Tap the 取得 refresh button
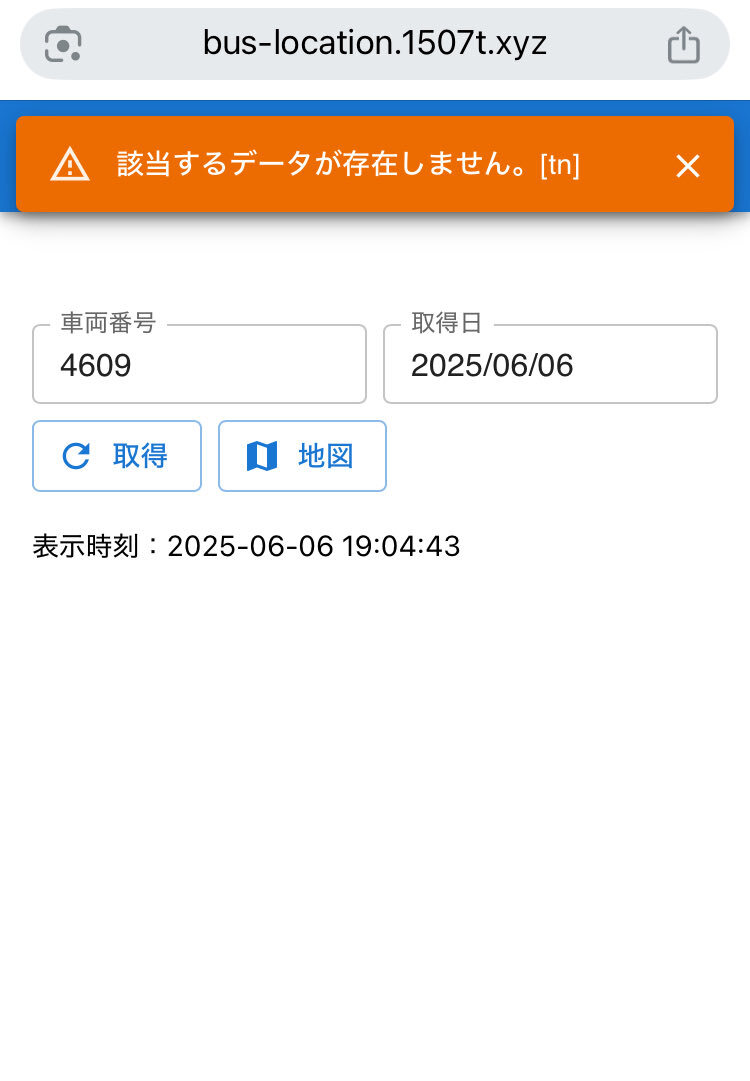This screenshot has width=750, height=1081. coord(116,456)
